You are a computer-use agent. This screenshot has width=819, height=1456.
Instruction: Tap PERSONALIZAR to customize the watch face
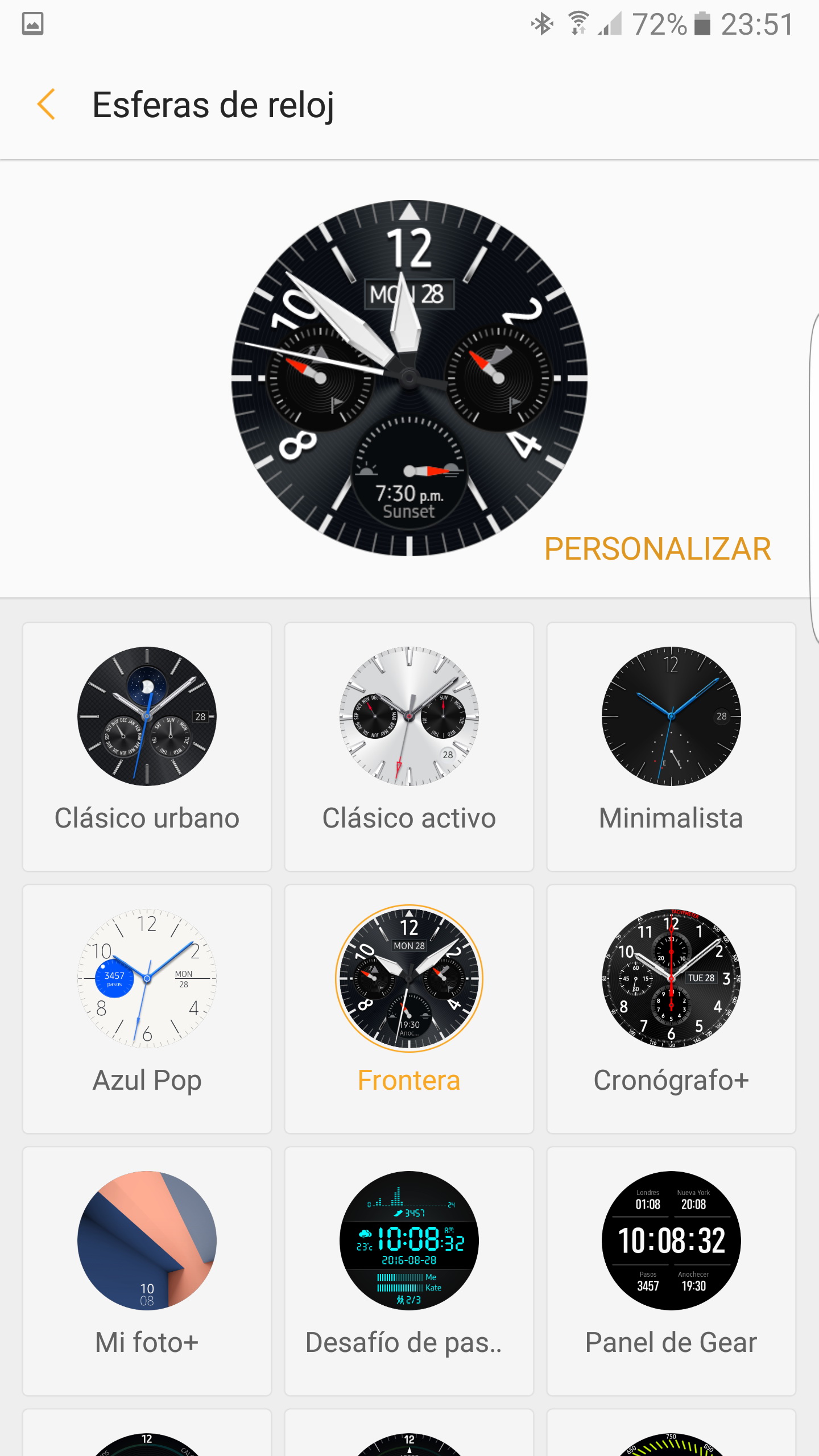pos(657,549)
